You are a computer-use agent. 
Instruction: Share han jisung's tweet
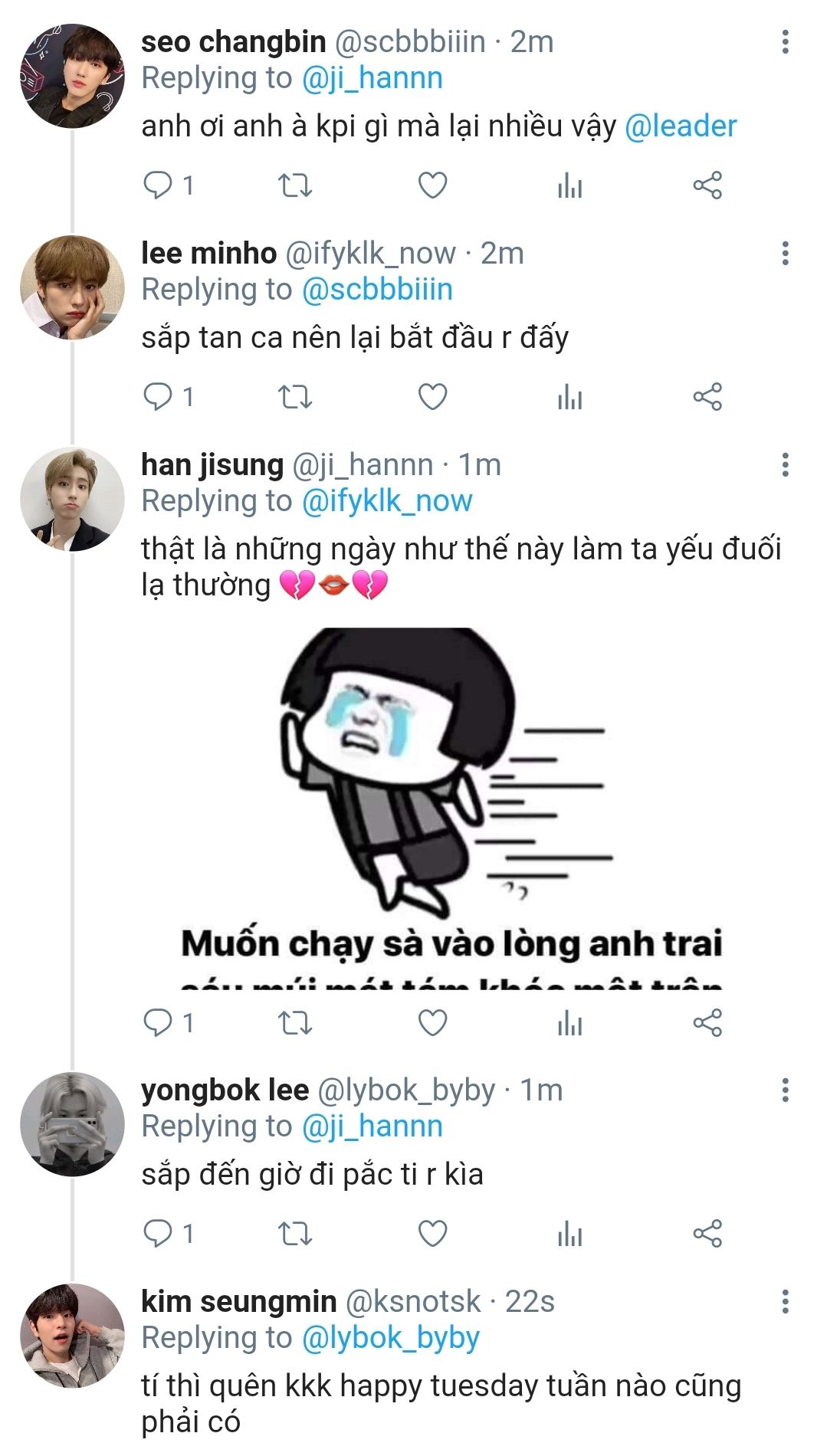707,1023
